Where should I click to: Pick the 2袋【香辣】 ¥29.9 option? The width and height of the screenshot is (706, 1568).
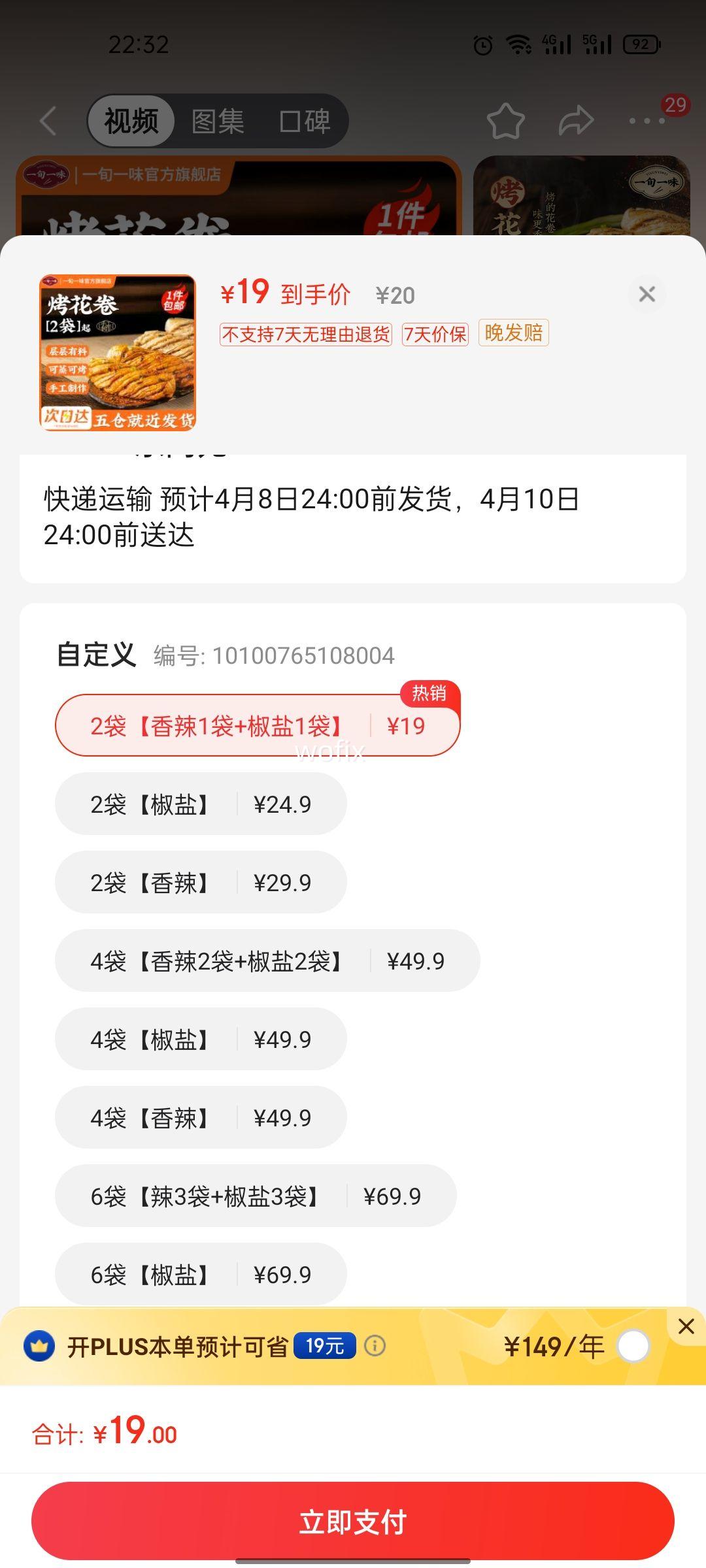pos(201,883)
